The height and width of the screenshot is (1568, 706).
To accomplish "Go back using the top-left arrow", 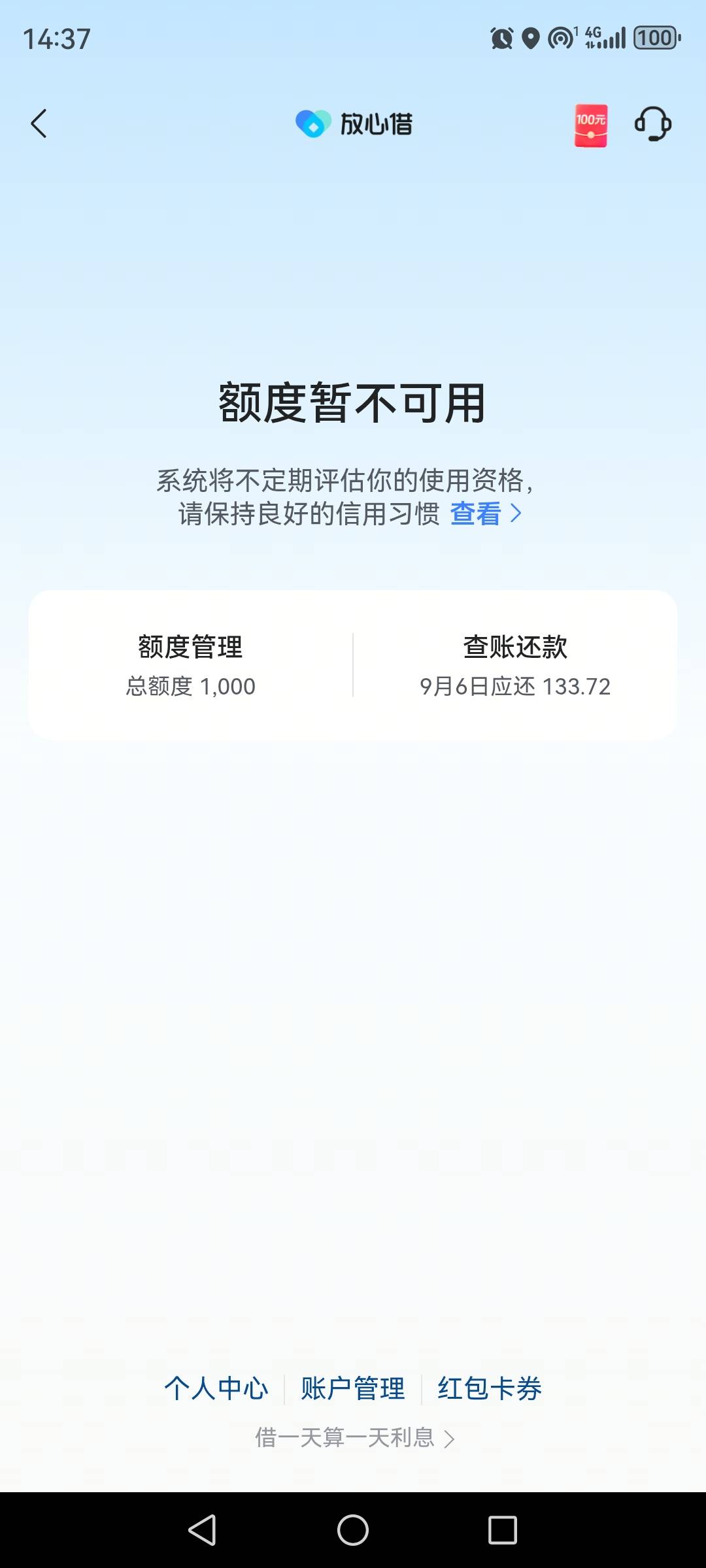I will (x=39, y=123).
